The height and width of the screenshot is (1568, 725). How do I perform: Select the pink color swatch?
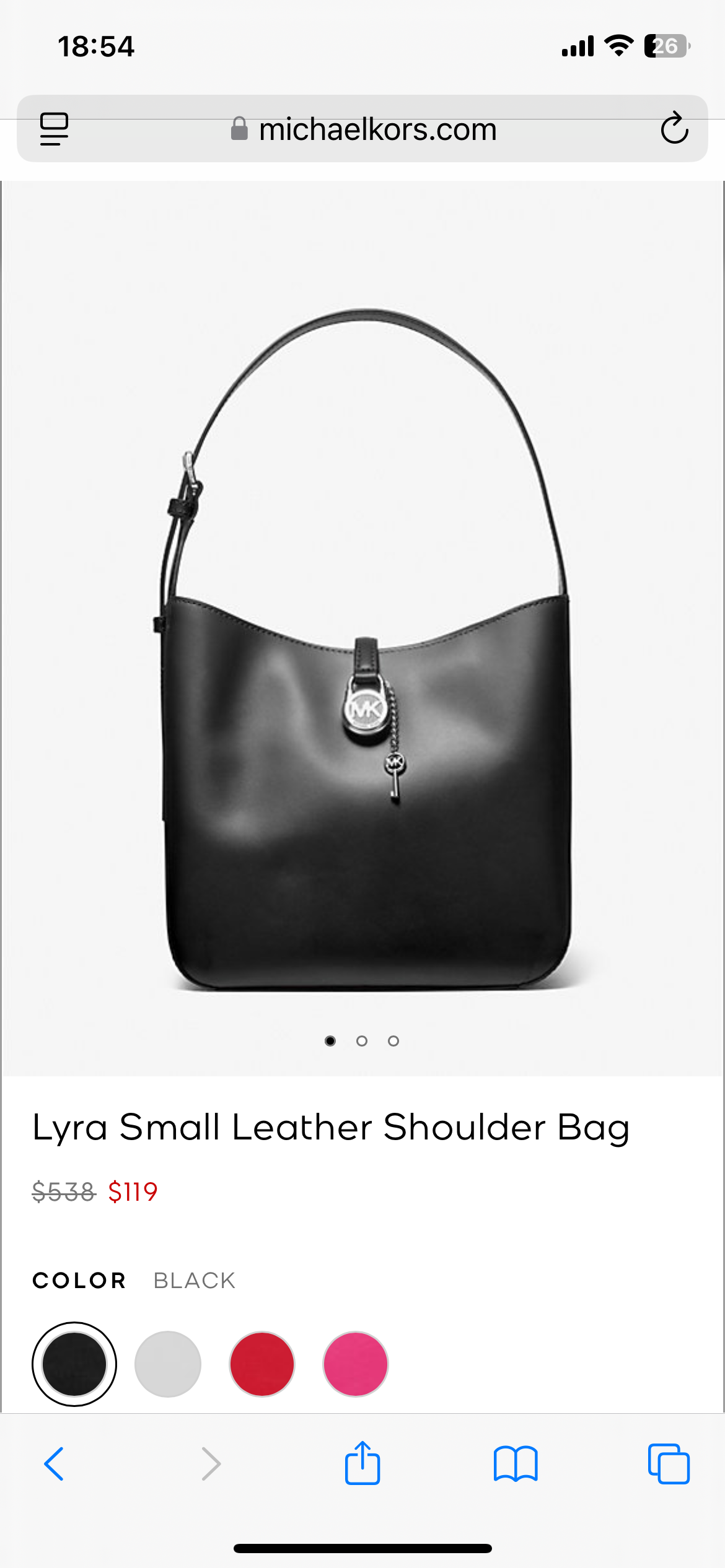[356, 1364]
